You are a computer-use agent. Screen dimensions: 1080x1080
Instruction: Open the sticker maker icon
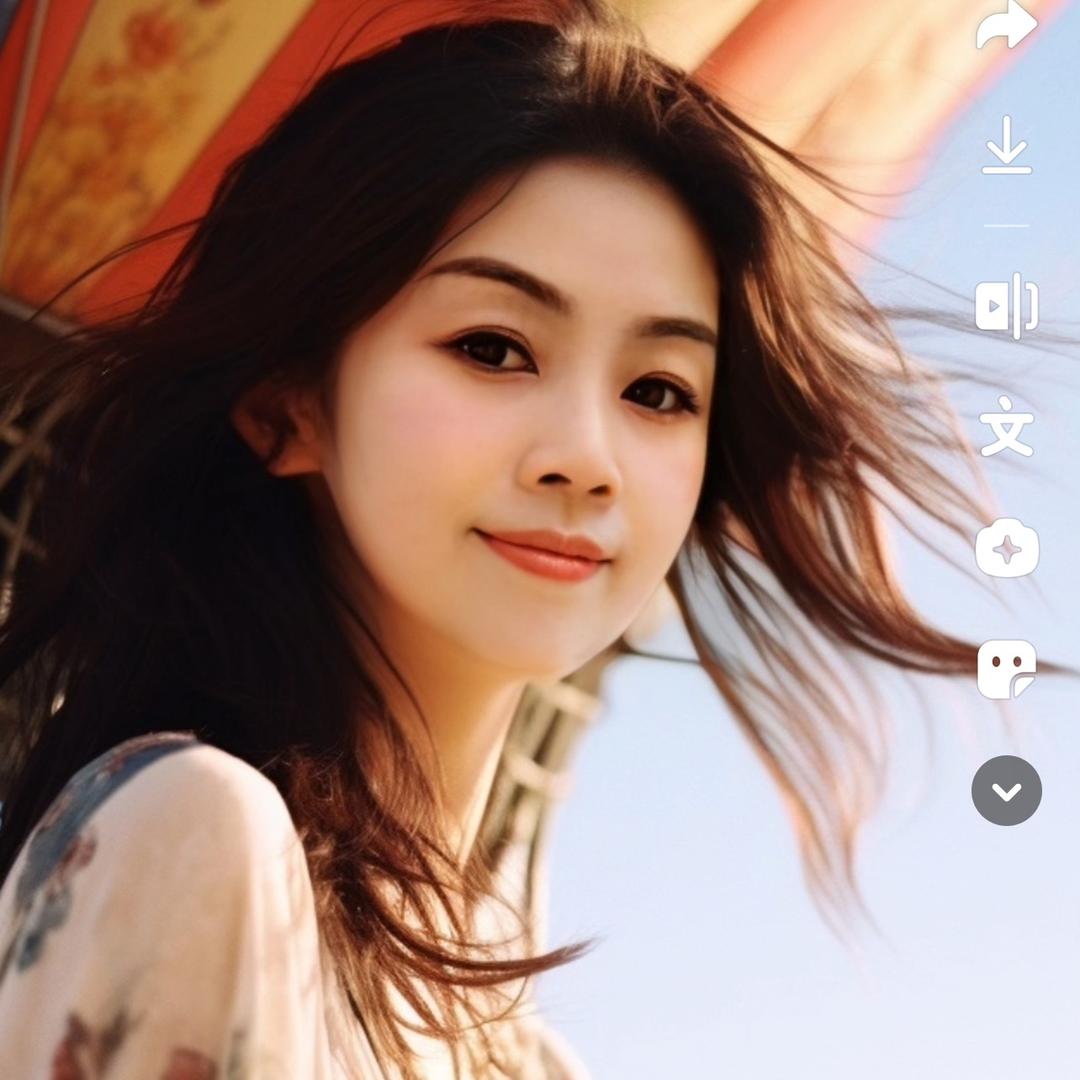(x=1006, y=669)
